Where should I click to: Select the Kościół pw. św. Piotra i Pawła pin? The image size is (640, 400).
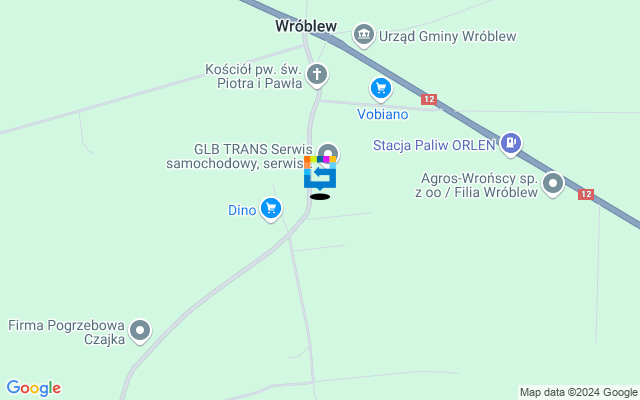click(x=317, y=73)
